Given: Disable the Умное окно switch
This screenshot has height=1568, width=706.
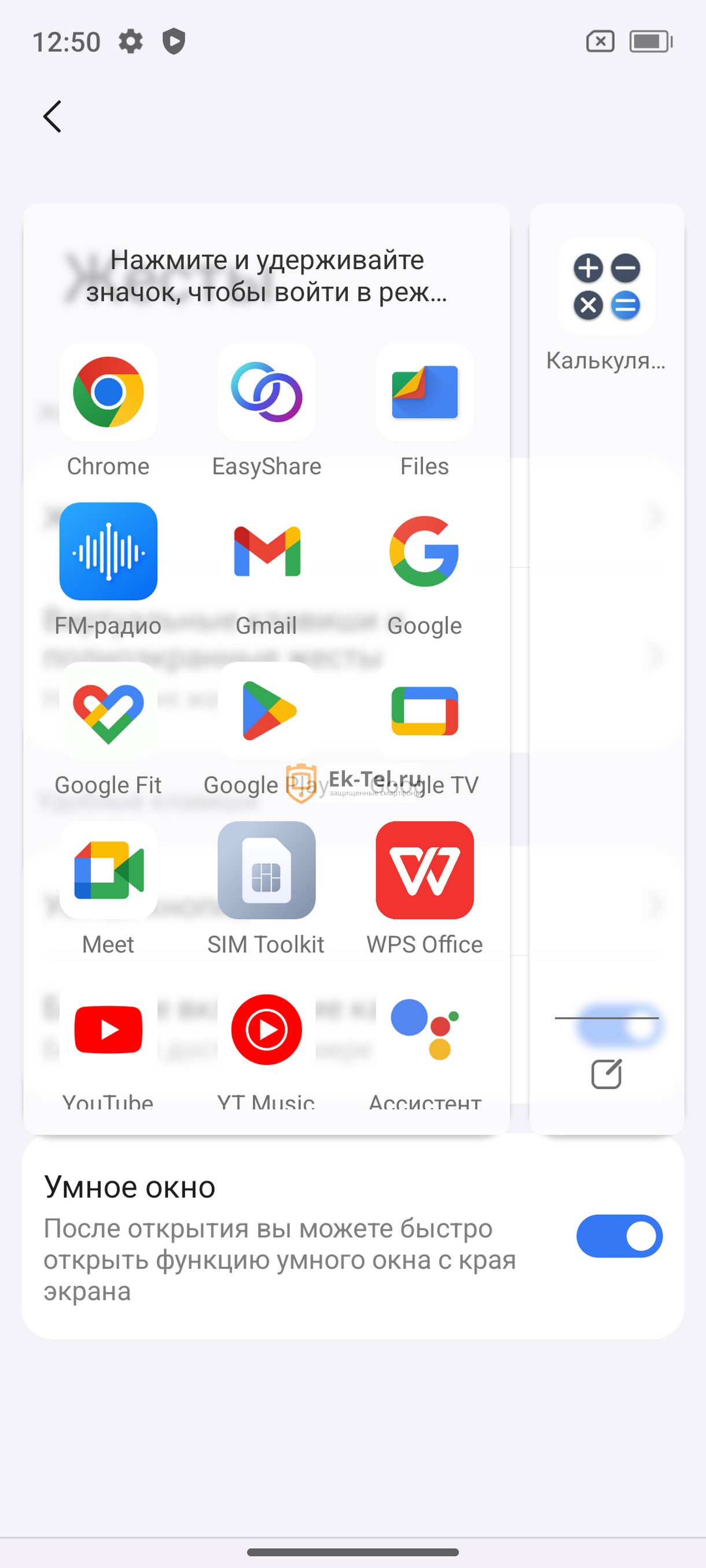Looking at the screenshot, I should (619, 1236).
